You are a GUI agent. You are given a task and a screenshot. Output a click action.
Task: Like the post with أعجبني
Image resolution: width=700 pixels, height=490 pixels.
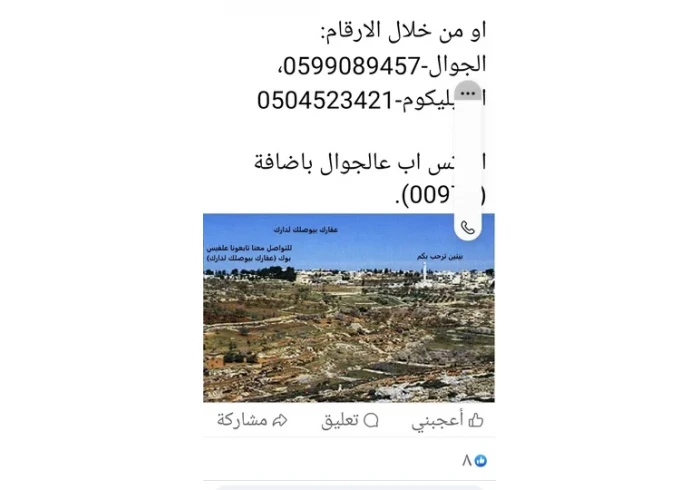[448, 421]
